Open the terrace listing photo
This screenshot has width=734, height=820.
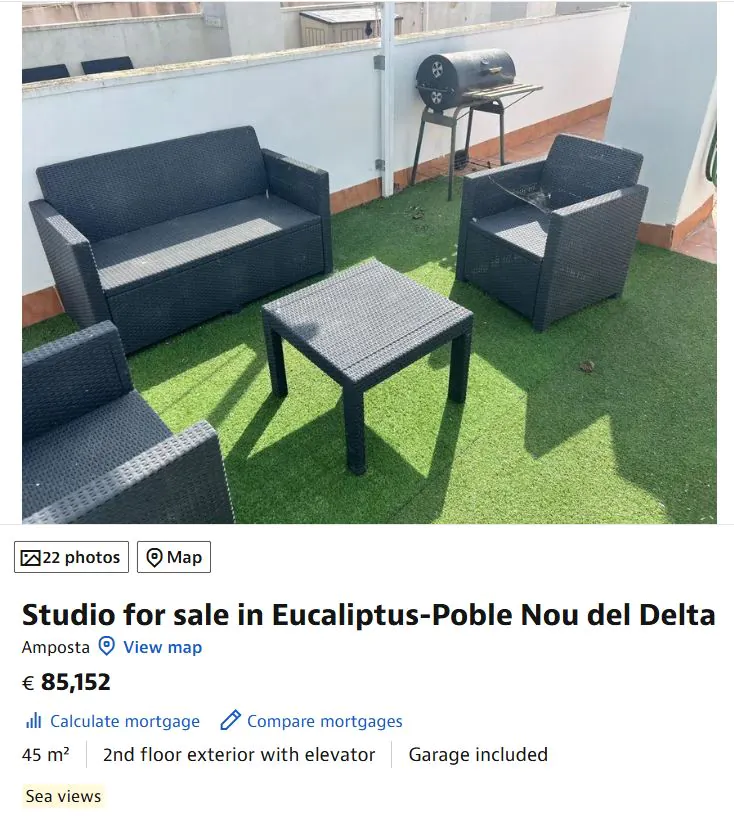tap(368, 262)
